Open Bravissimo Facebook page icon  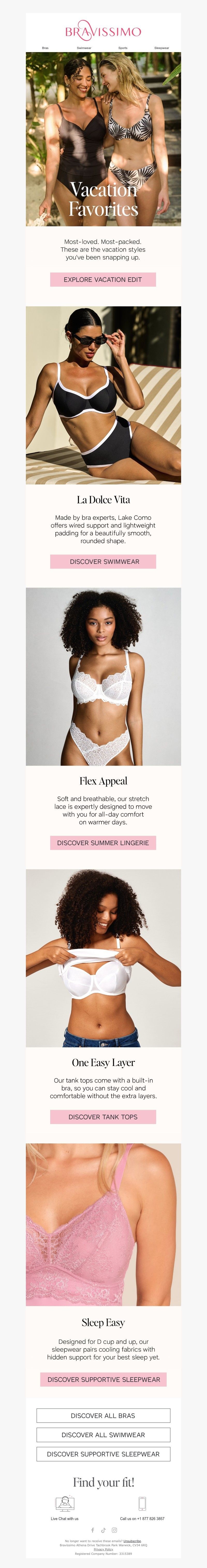tap(93, 1530)
